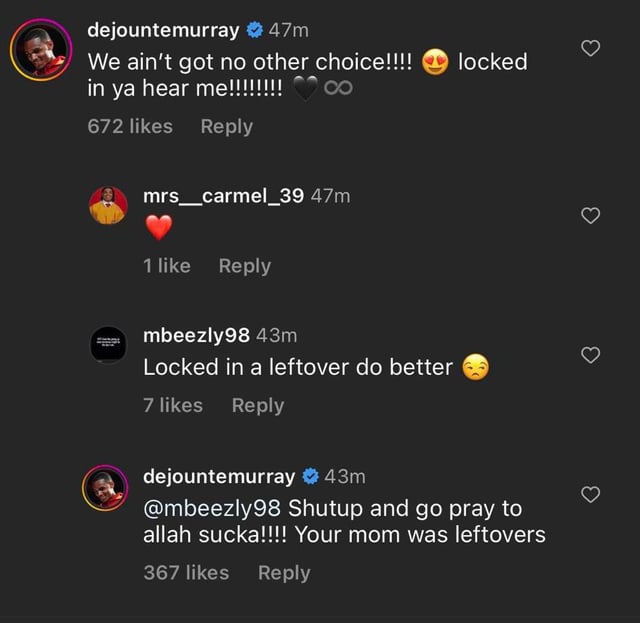The image size is (640, 623).
Task: Open the @mbeezly98 mention link
Action: 213,507
